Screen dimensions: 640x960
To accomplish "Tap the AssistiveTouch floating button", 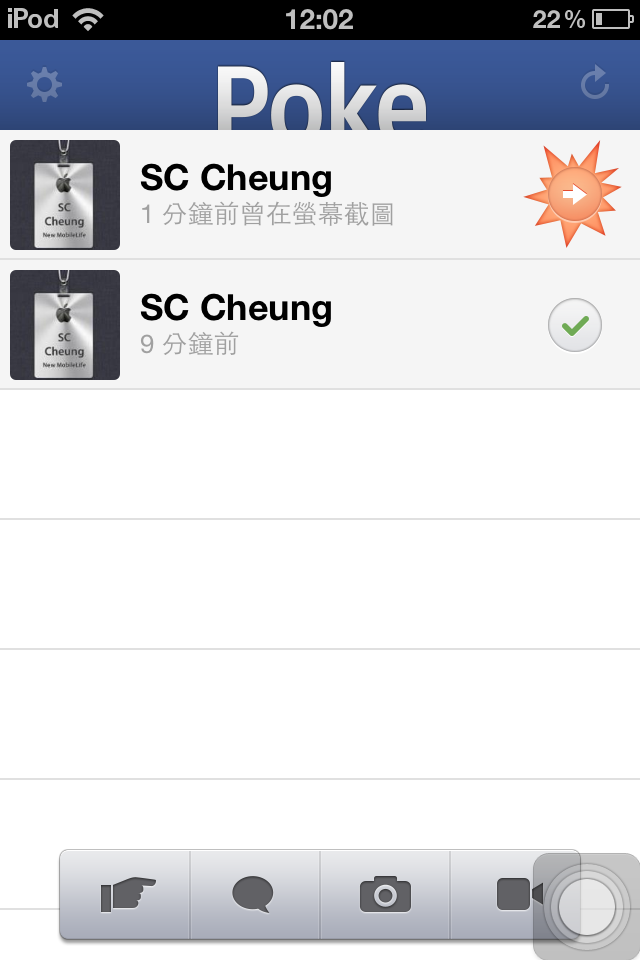I will click(586, 907).
